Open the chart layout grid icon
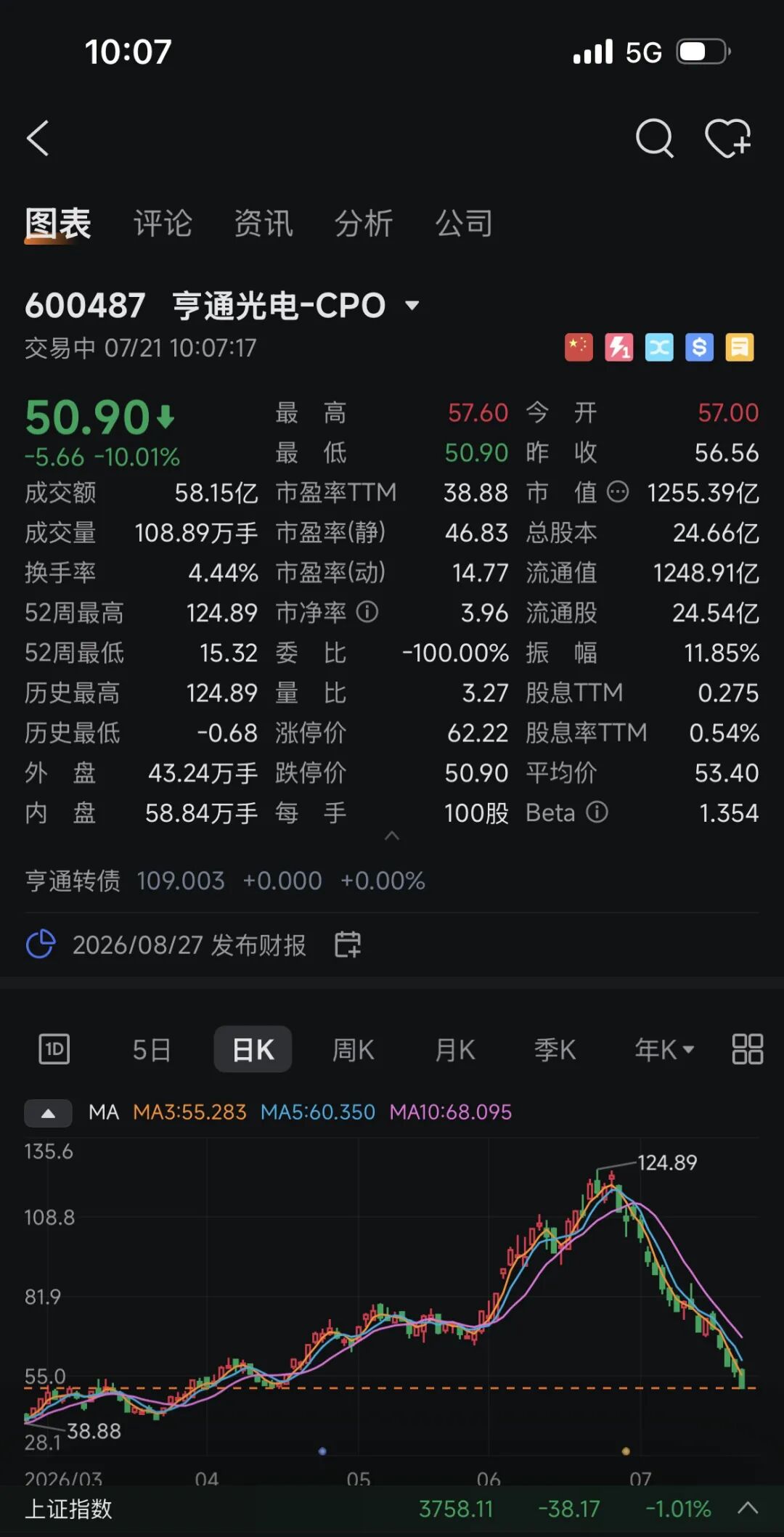 click(x=748, y=1049)
